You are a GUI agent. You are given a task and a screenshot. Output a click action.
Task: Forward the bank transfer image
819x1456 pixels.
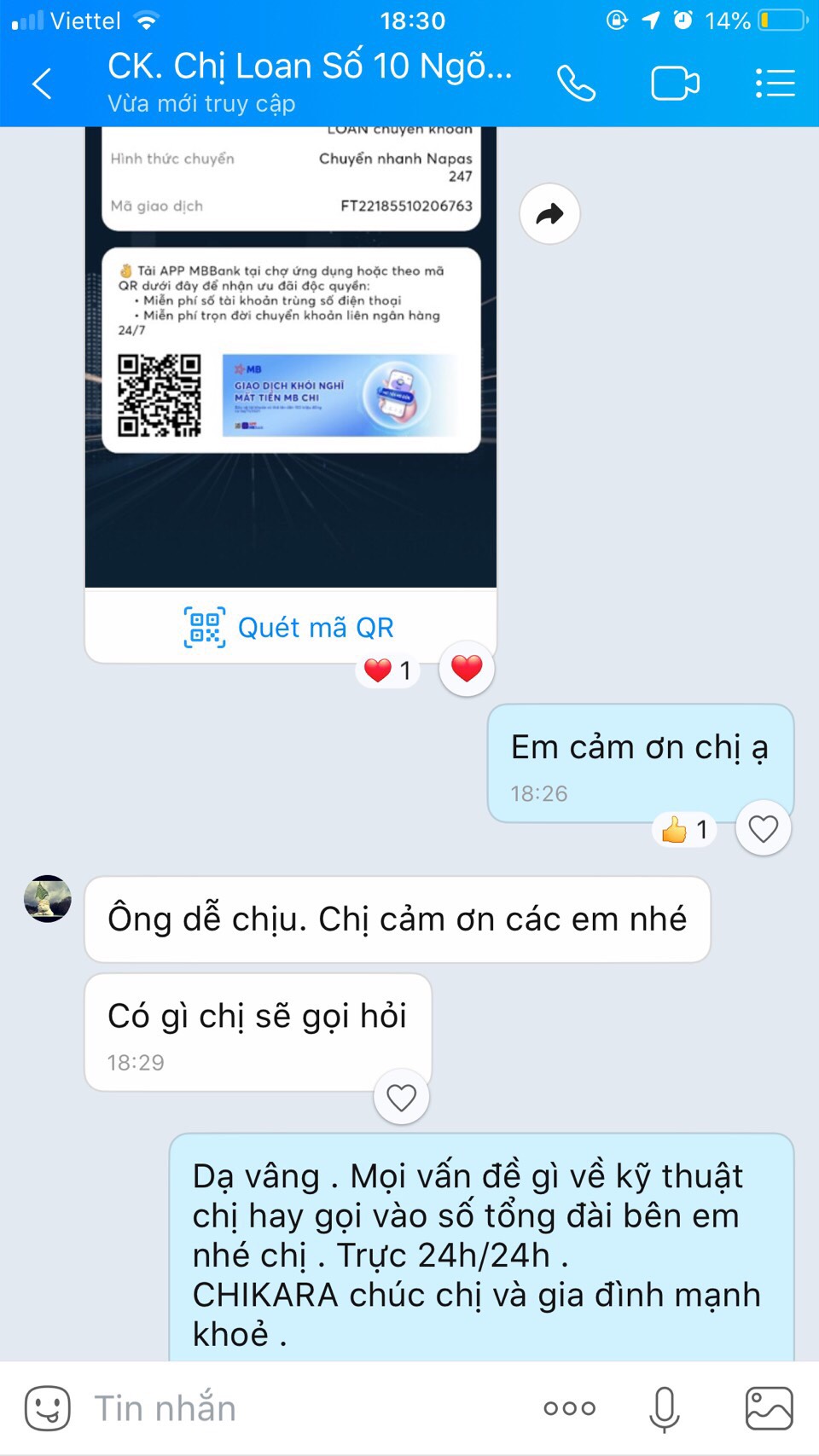(549, 214)
